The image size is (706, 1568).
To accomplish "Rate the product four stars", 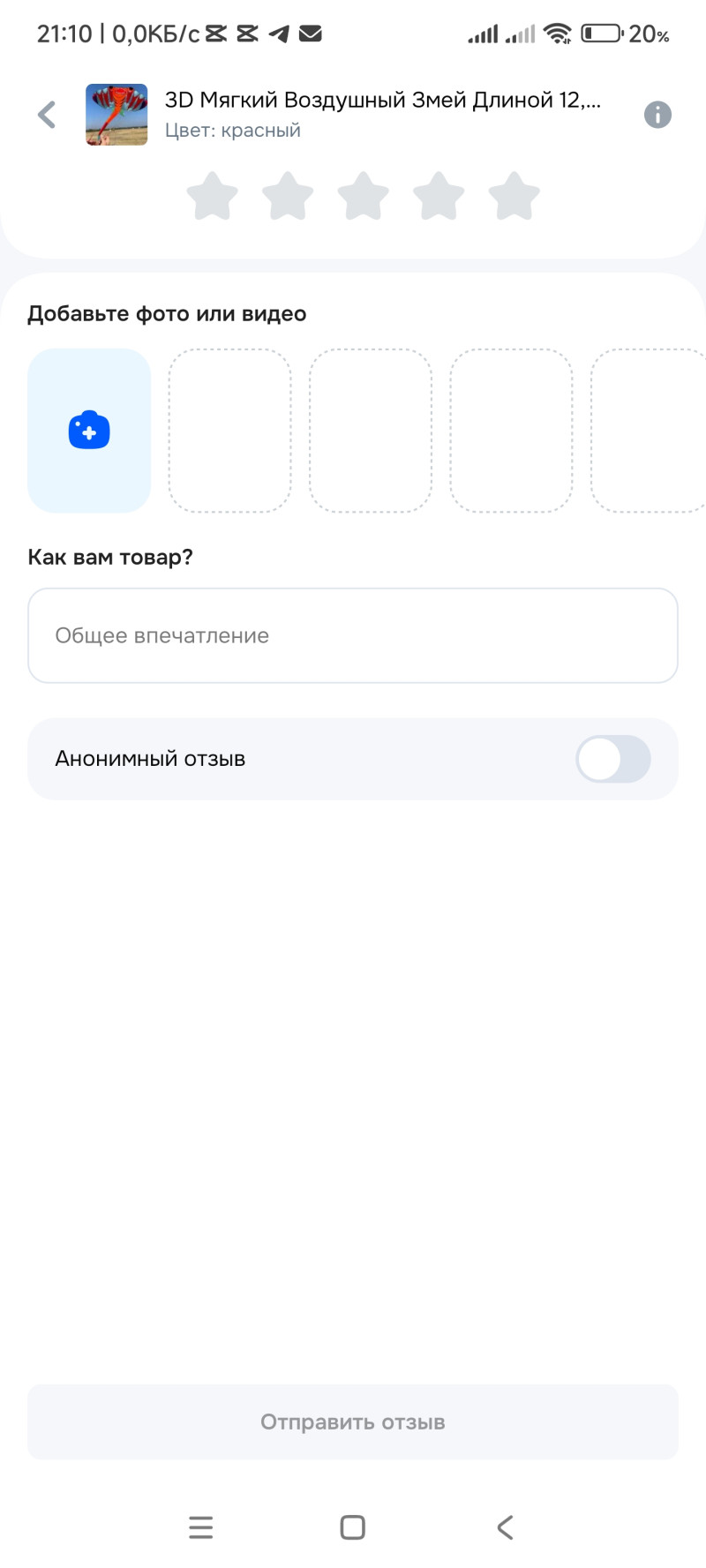I will 439,196.
